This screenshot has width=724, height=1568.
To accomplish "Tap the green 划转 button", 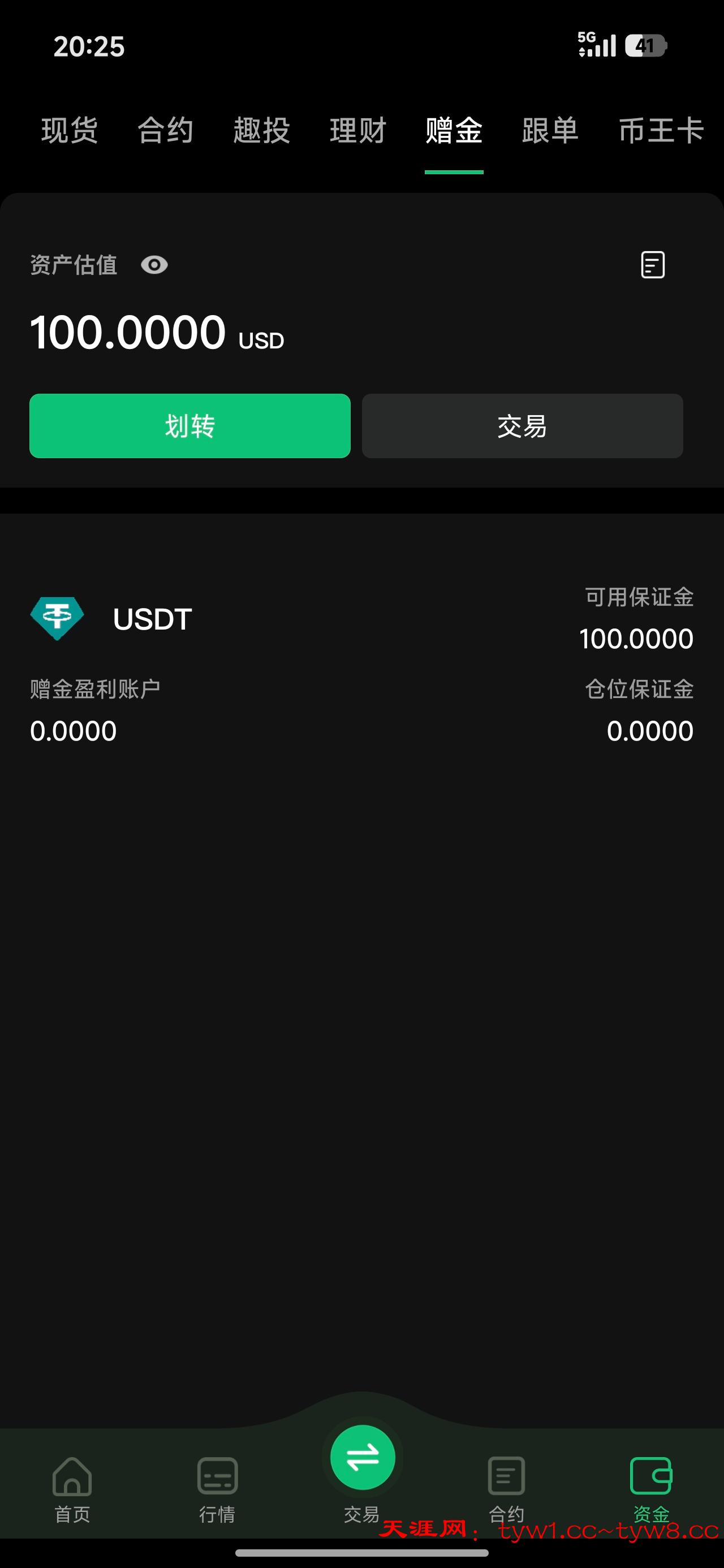I will tap(190, 426).
